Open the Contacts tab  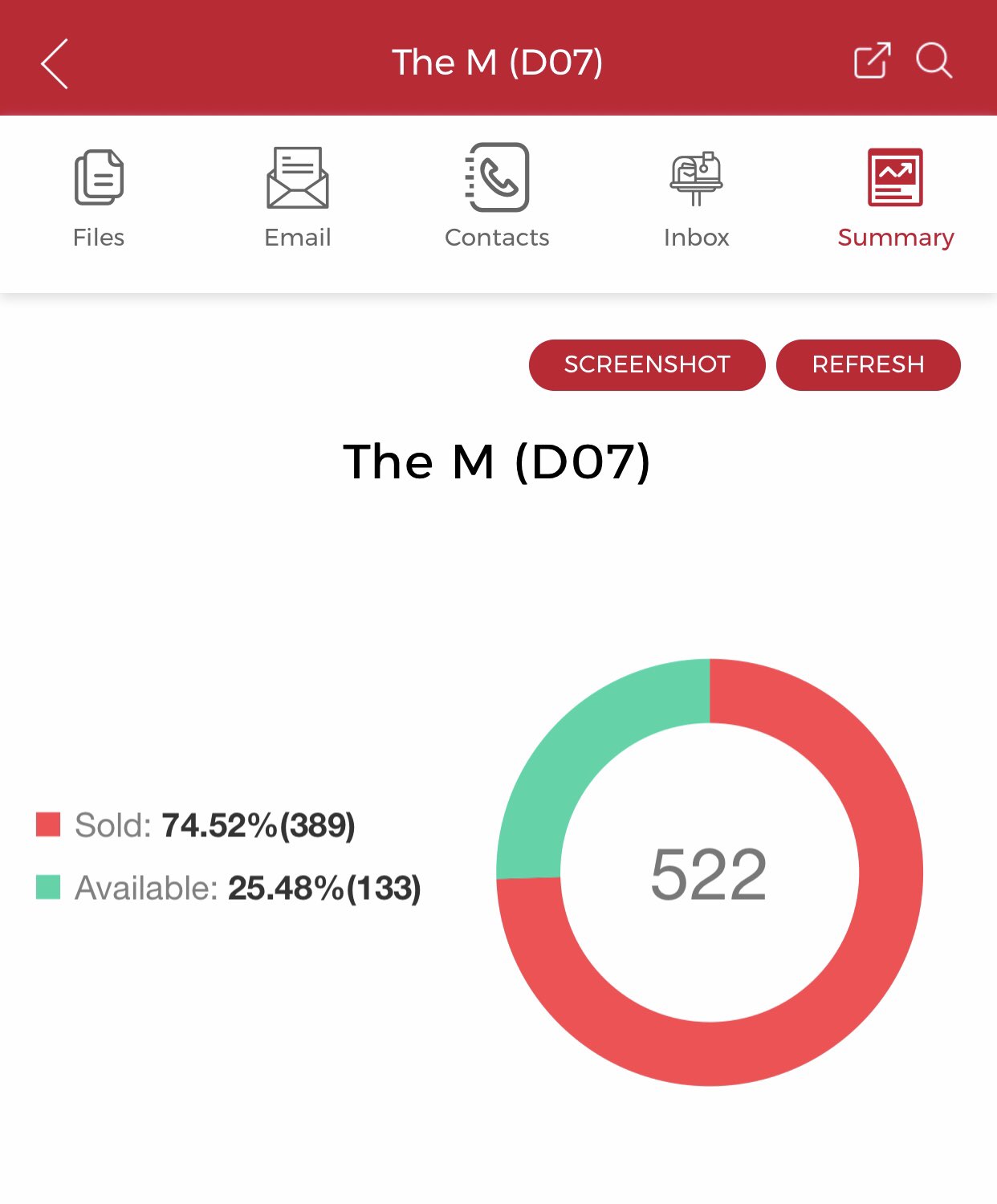497,197
